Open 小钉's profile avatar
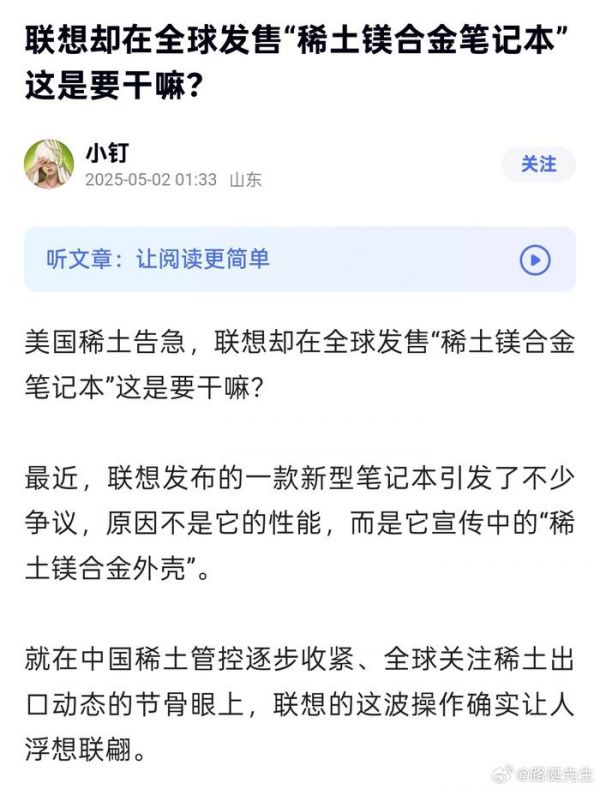 [x=49, y=164]
